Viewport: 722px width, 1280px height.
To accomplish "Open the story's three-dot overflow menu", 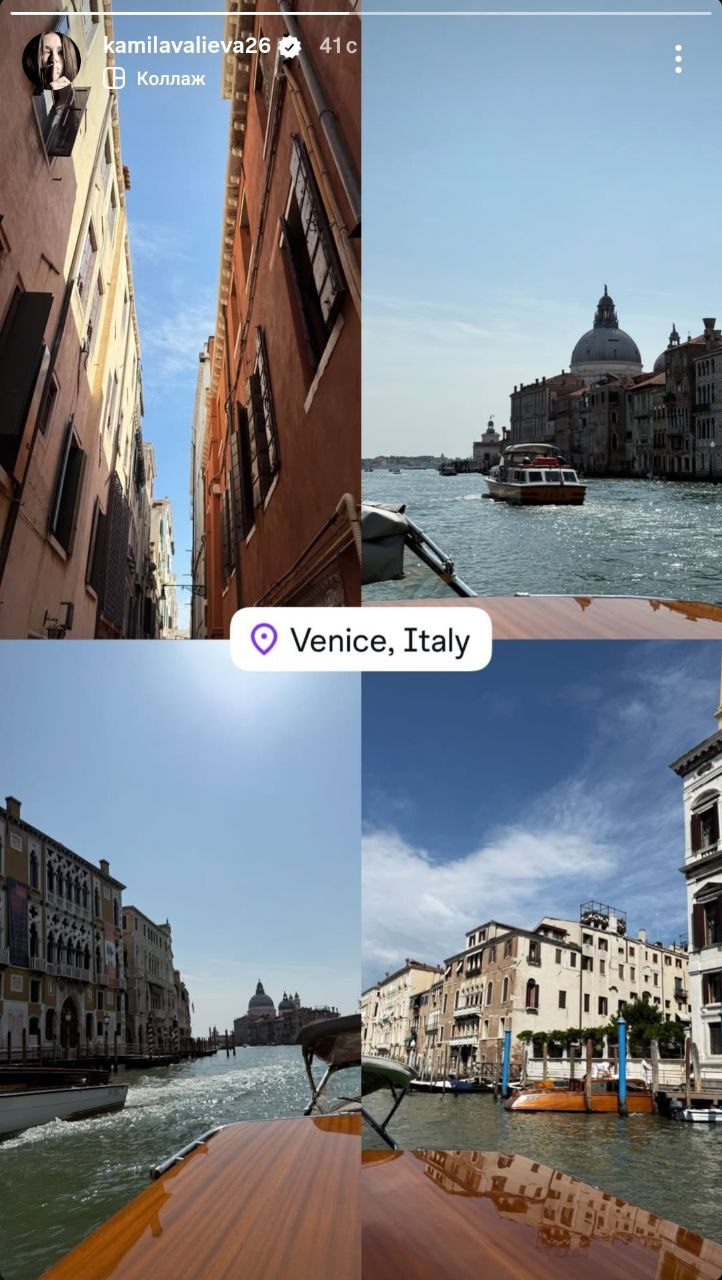I will [678, 59].
